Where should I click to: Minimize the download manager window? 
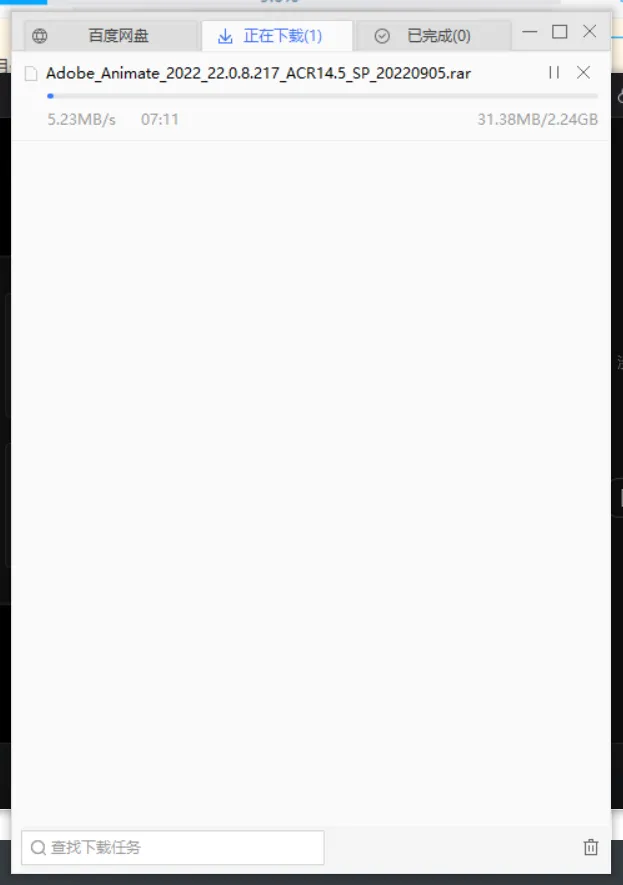(x=530, y=32)
